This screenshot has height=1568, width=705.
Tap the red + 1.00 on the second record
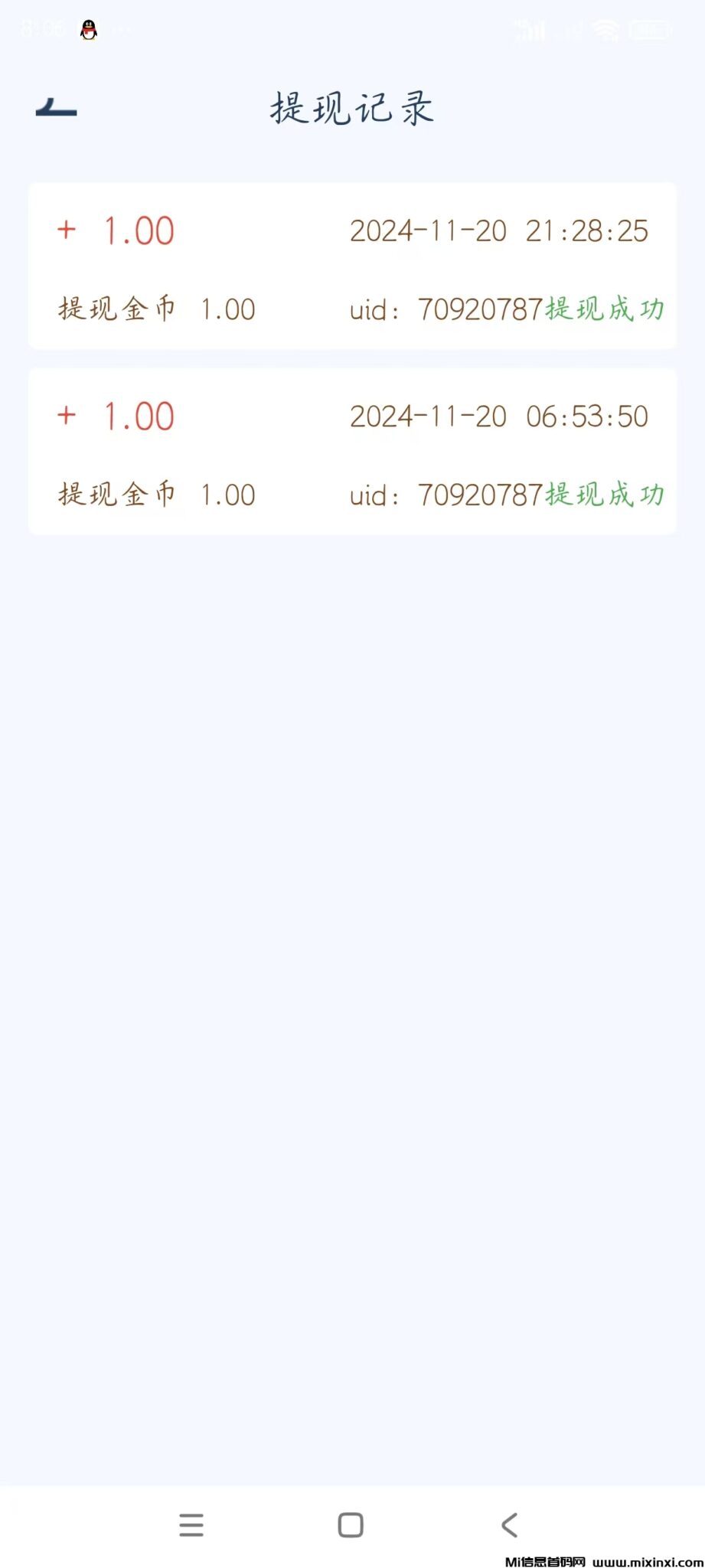tap(115, 415)
